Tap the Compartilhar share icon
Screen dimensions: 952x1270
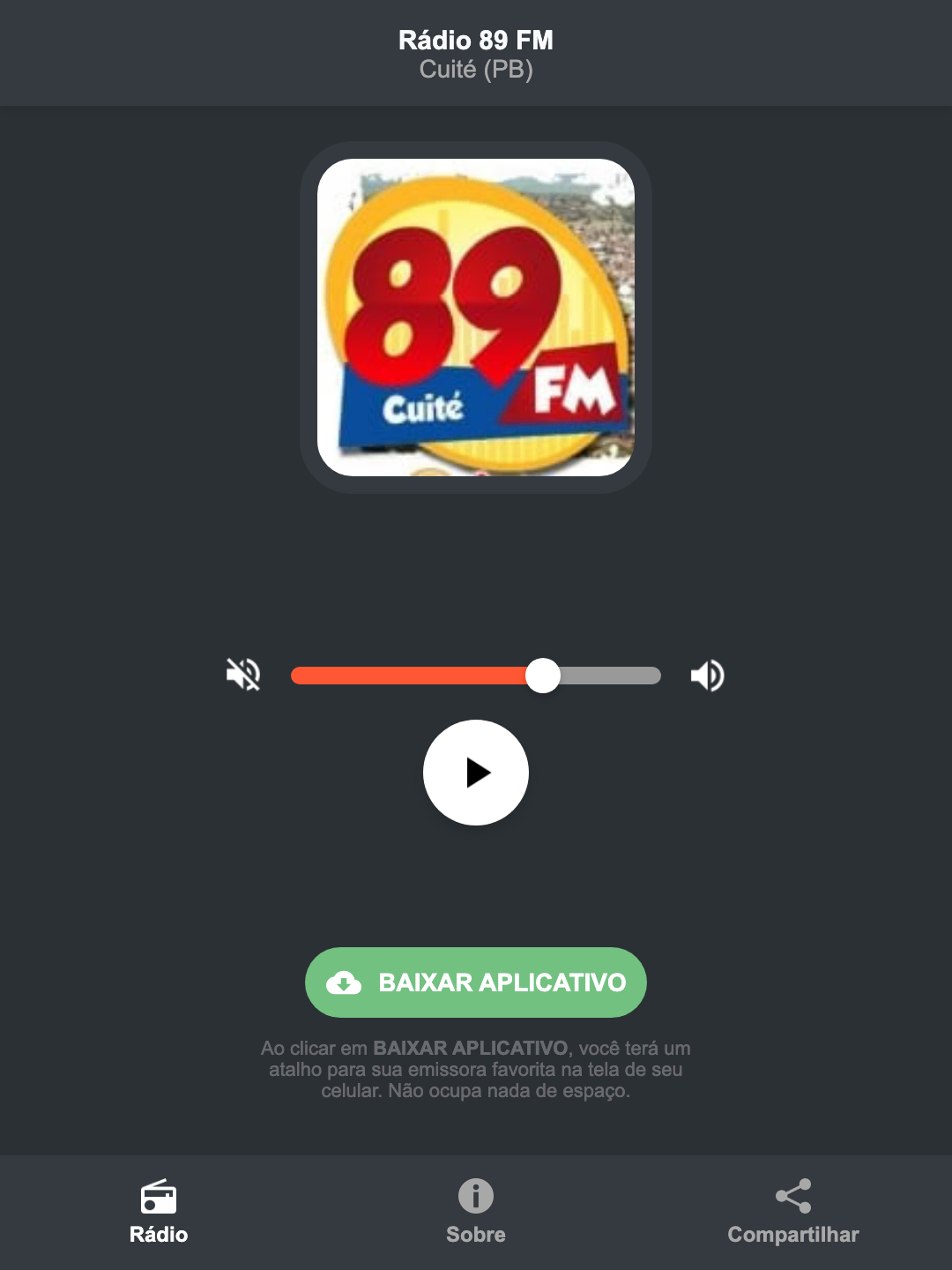coord(792,1195)
